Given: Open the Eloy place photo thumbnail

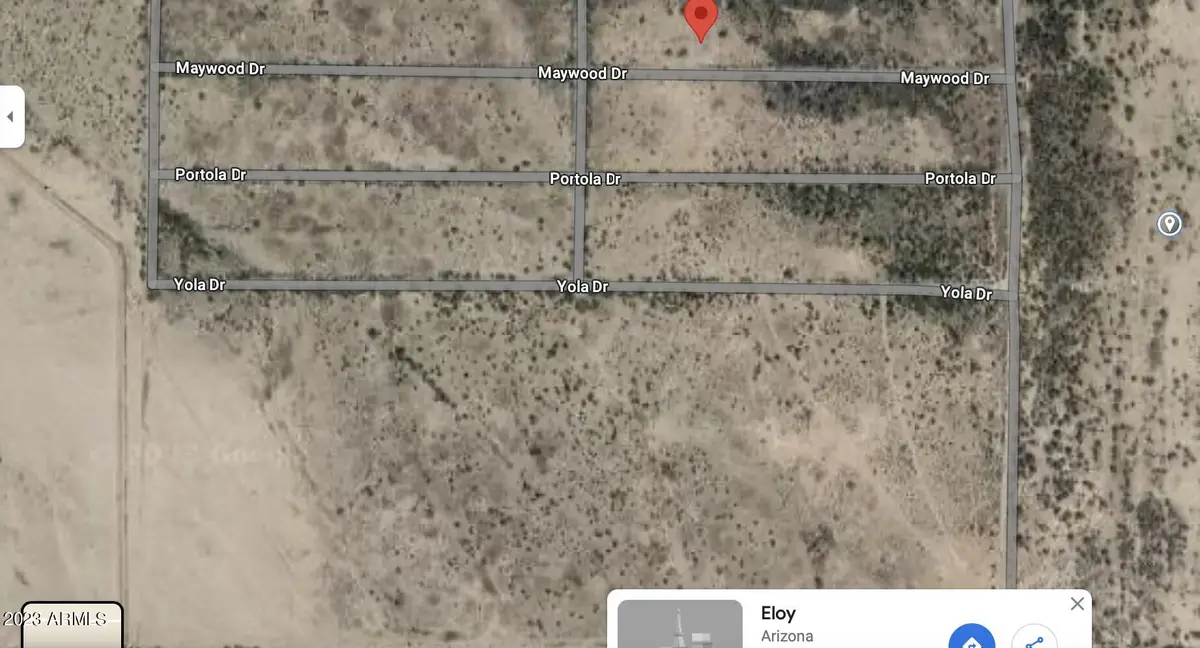Looking at the screenshot, I should (680, 624).
